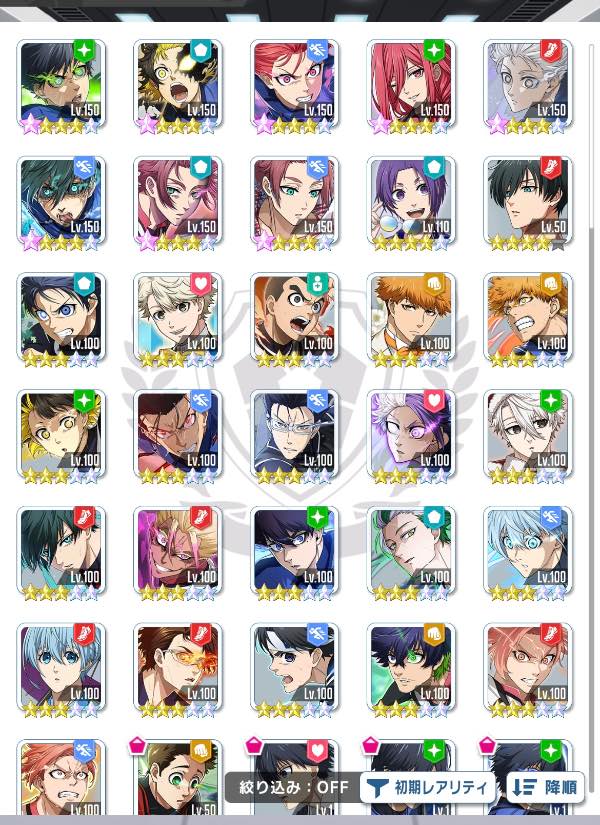
Task: Open the glasses-wearing Lv.100 character card
Action: (294, 432)
